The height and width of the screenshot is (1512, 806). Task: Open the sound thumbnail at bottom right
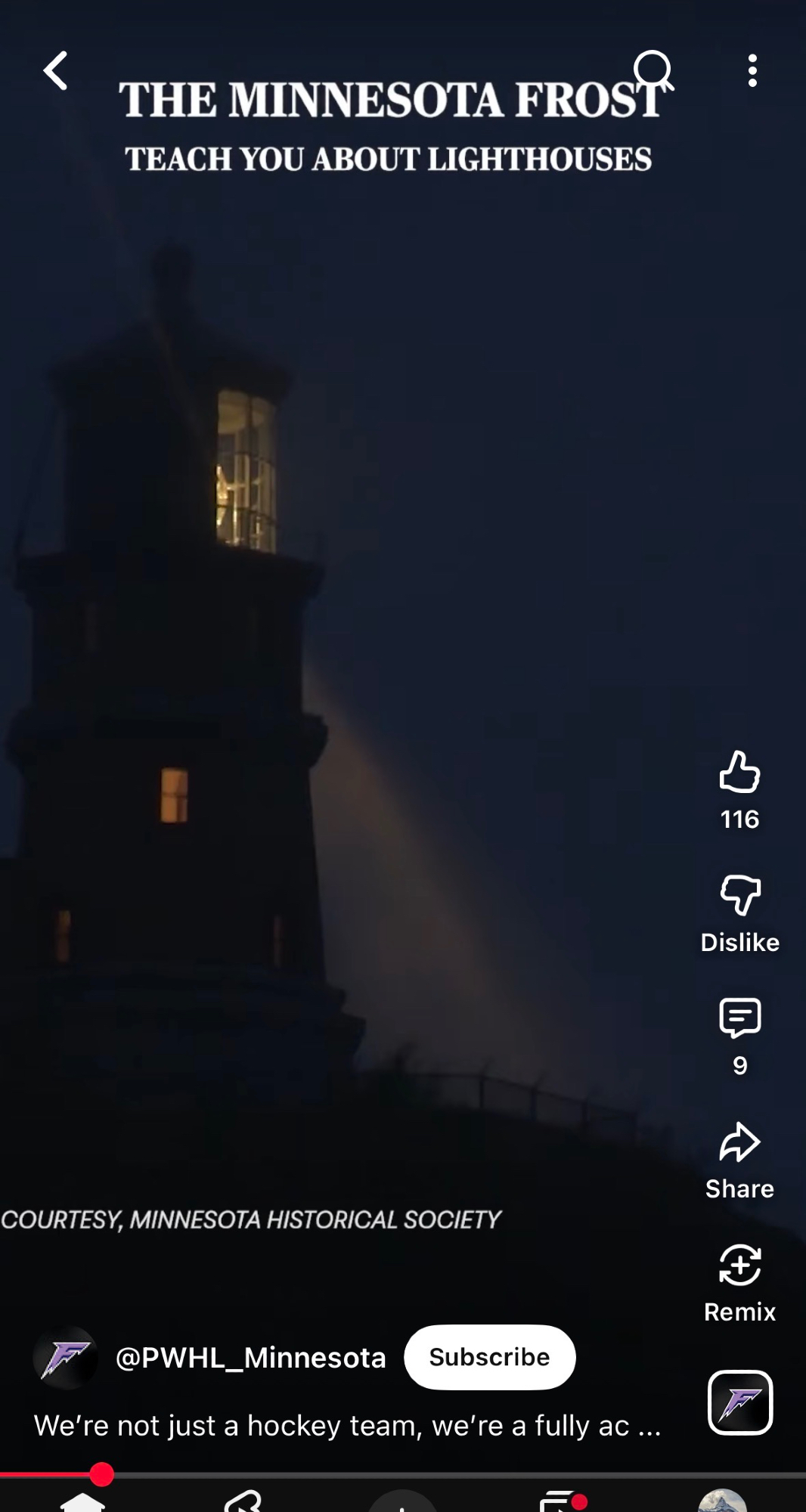[739, 1402]
